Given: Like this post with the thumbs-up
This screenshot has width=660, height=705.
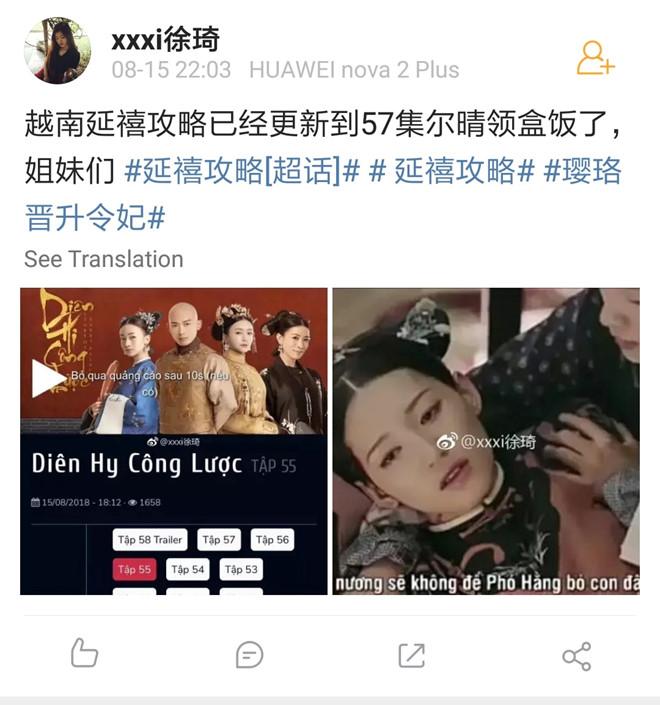Looking at the screenshot, I should point(85,655).
